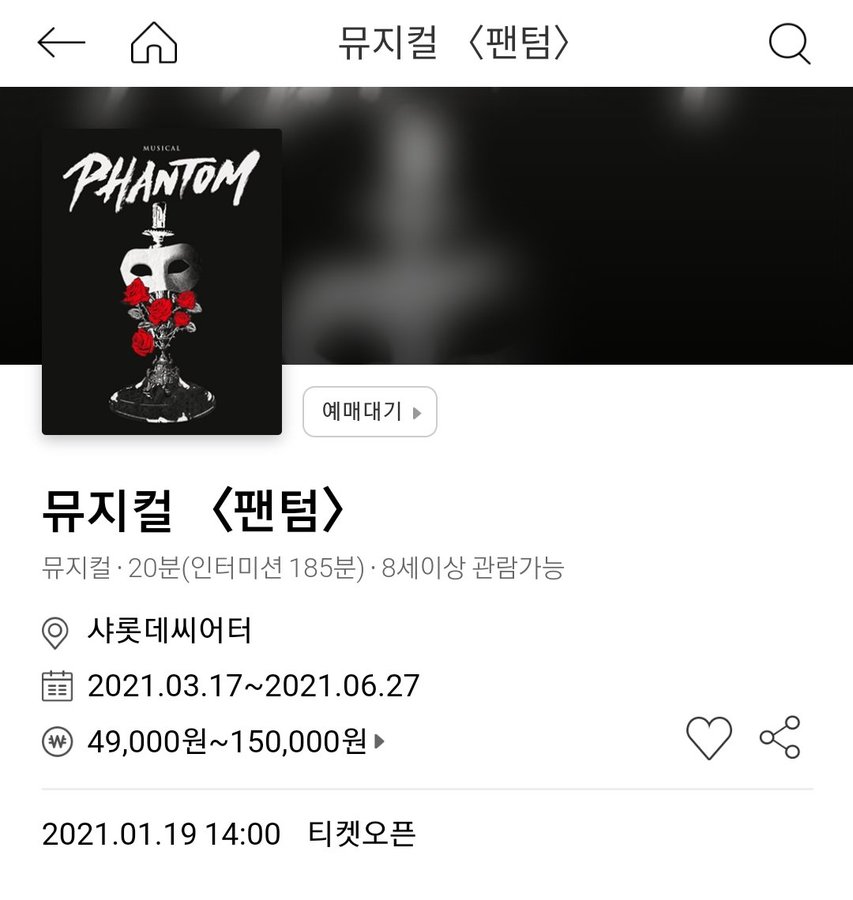Open the home icon

154,43
